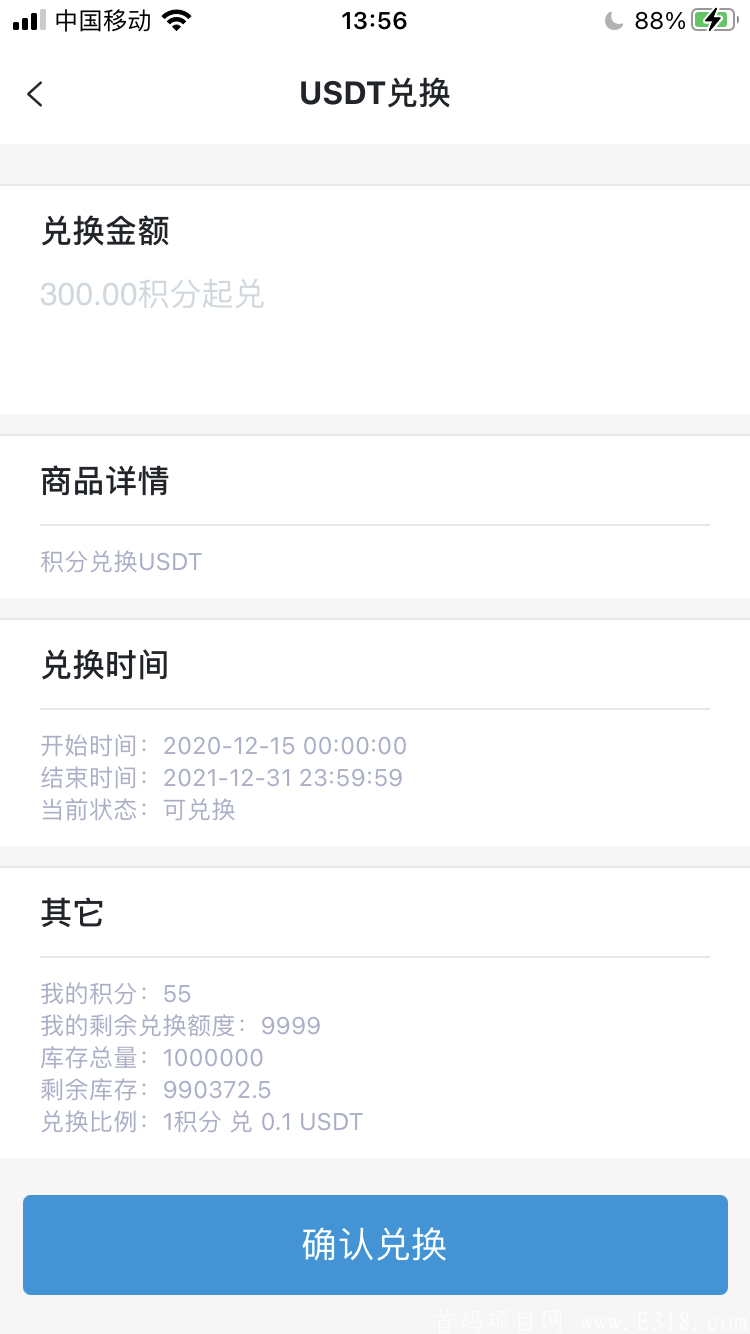Toggle the 可兑换 status label
The width and height of the screenshot is (750, 1334).
[x=197, y=810]
